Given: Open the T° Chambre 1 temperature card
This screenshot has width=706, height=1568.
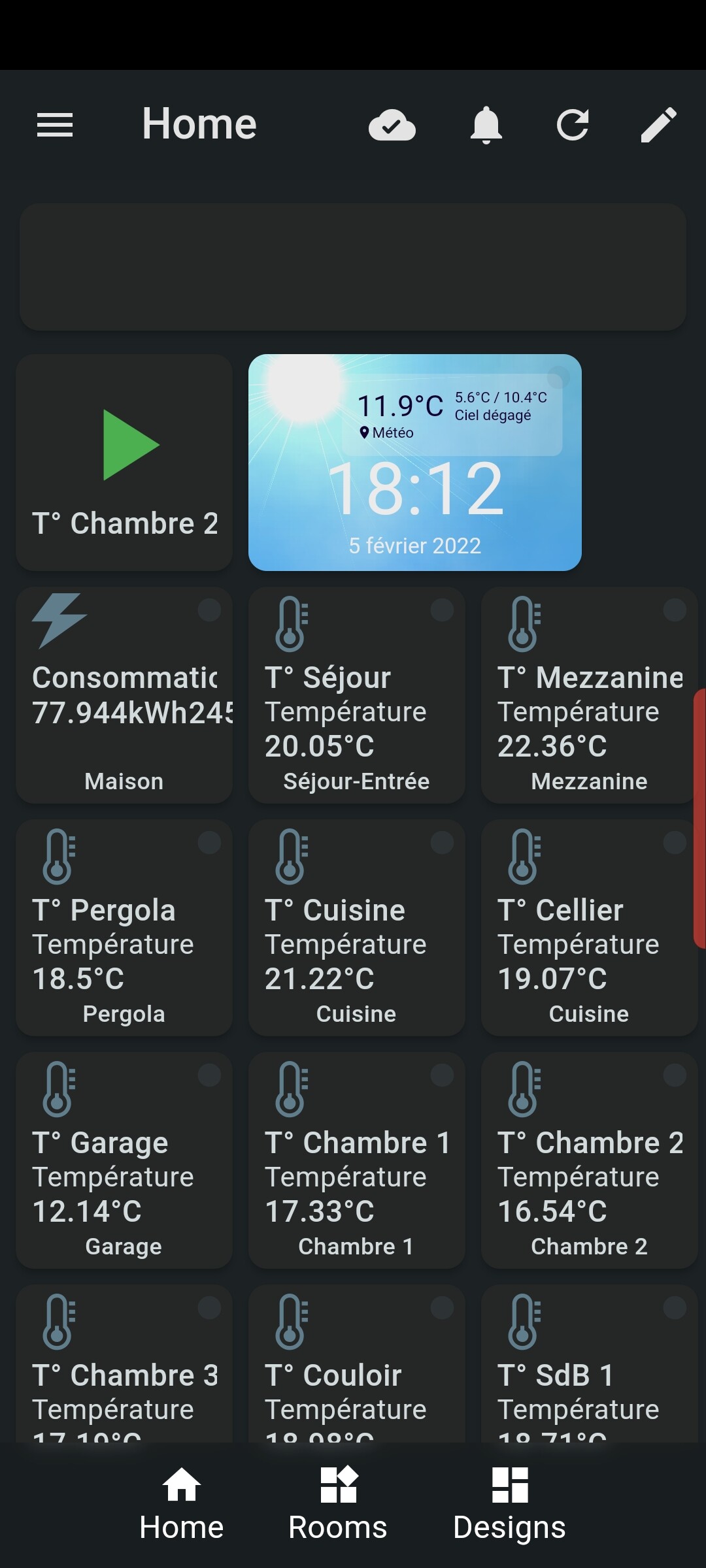Looking at the screenshot, I should tap(357, 1160).
